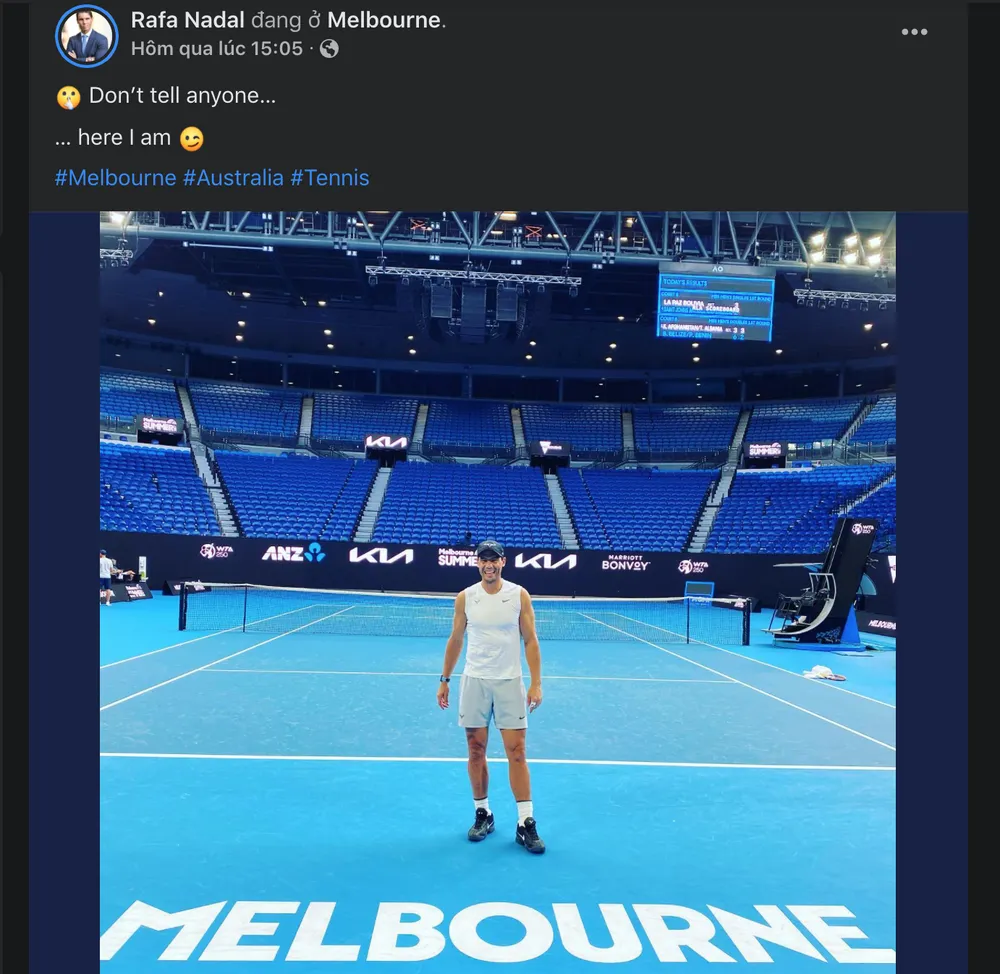Open the #Australia hashtag
This screenshot has height=974, width=1000.
coord(233,178)
